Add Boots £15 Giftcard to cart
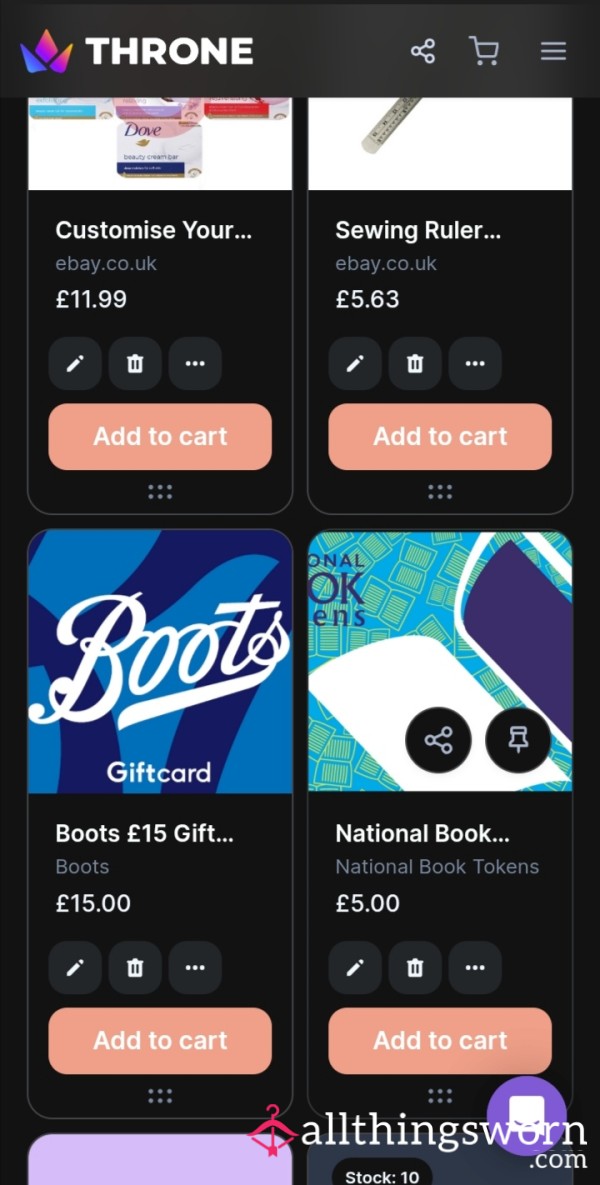600x1185 pixels. [160, 1041]
